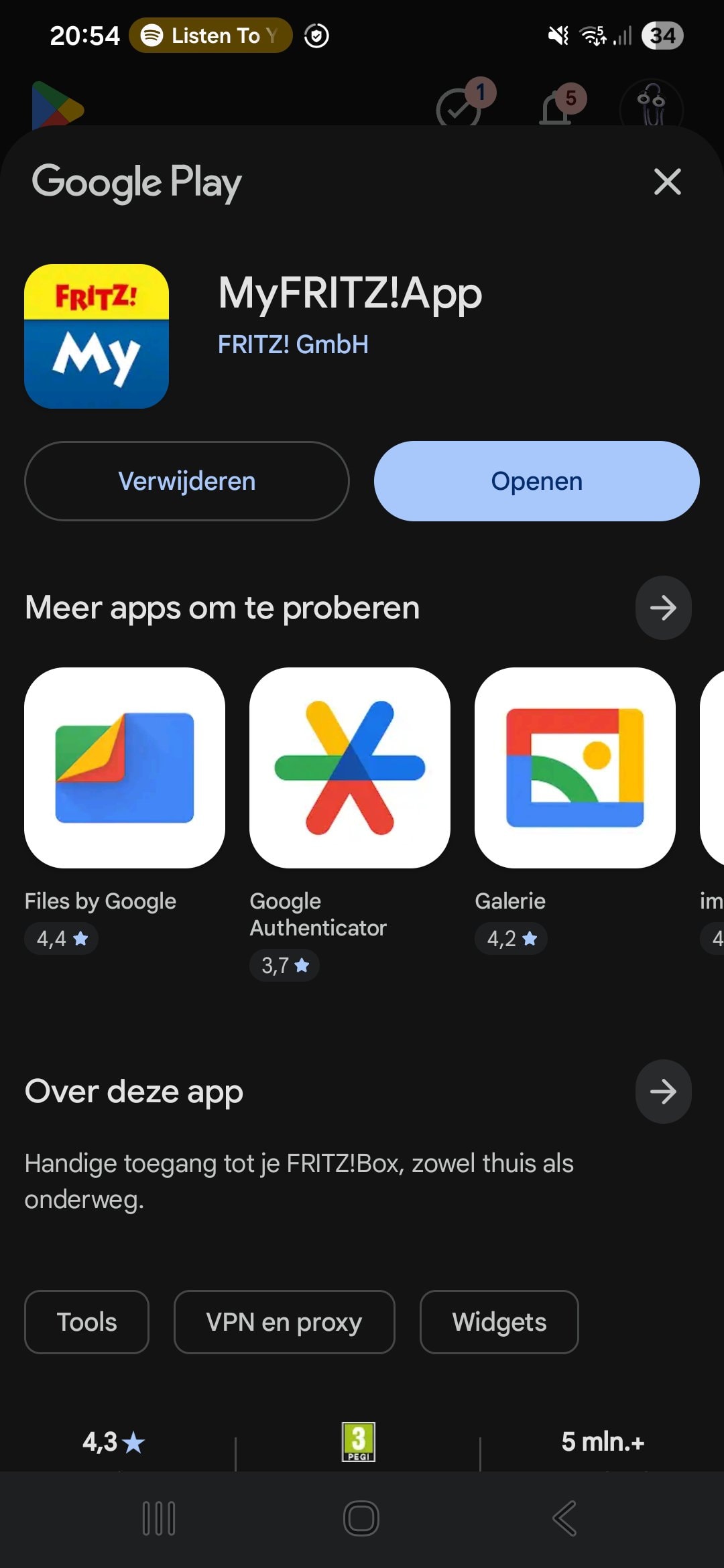Viewport: 724px width, 1568px height.
Task: Open the Google Authenticator app card
Action: pos(349,768)
